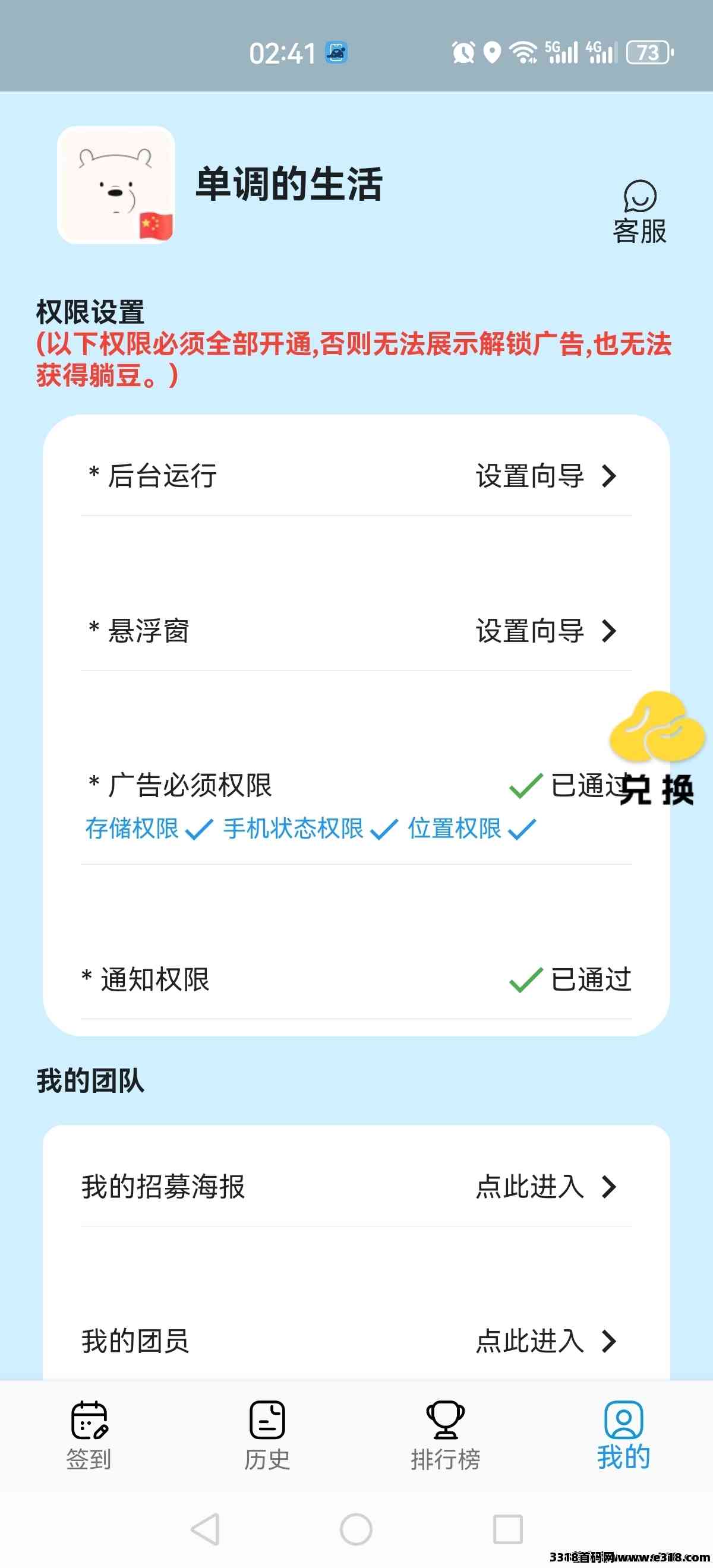Select the 我的 tab
Screen dimensions: 713x1568
click(x=623, y=1436)
